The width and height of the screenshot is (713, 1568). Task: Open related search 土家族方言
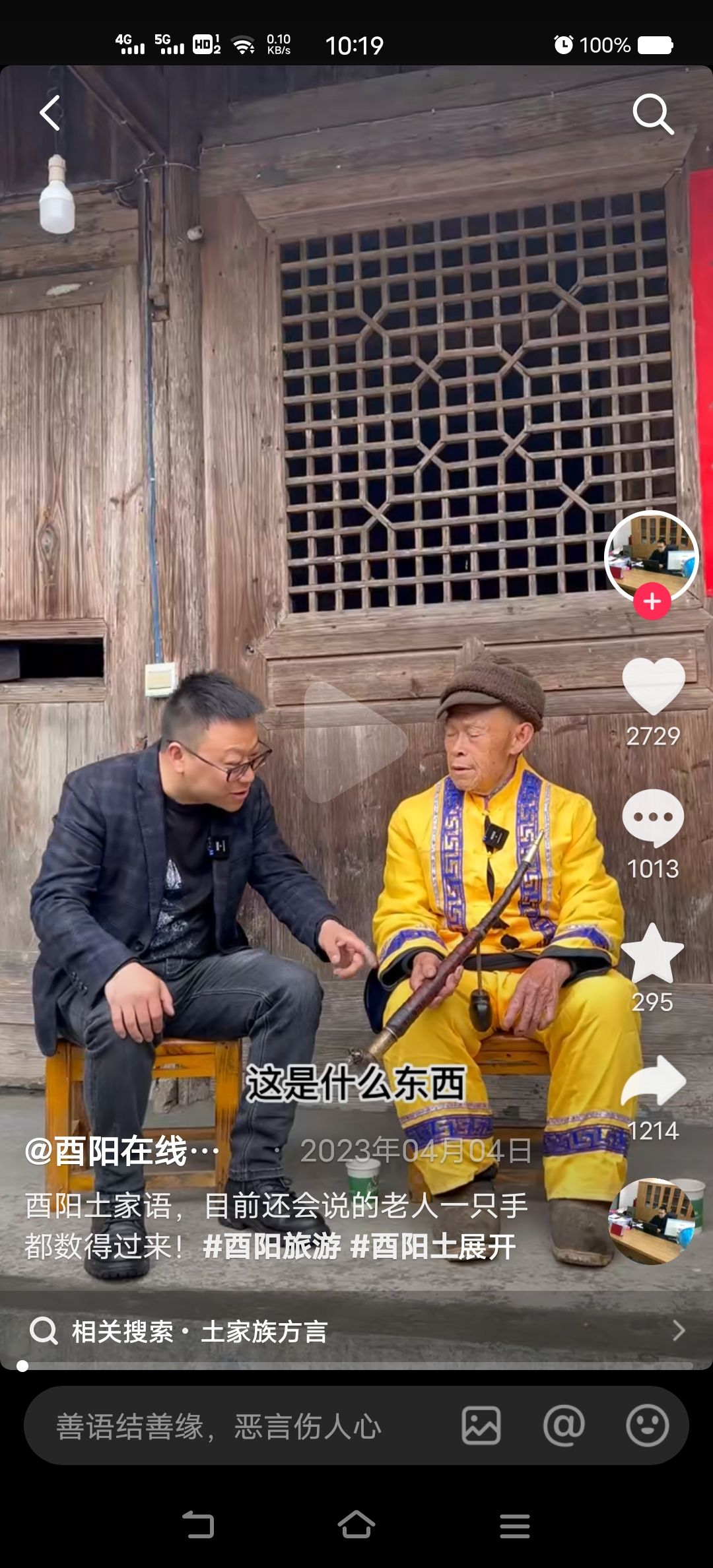click(264, 1331)
